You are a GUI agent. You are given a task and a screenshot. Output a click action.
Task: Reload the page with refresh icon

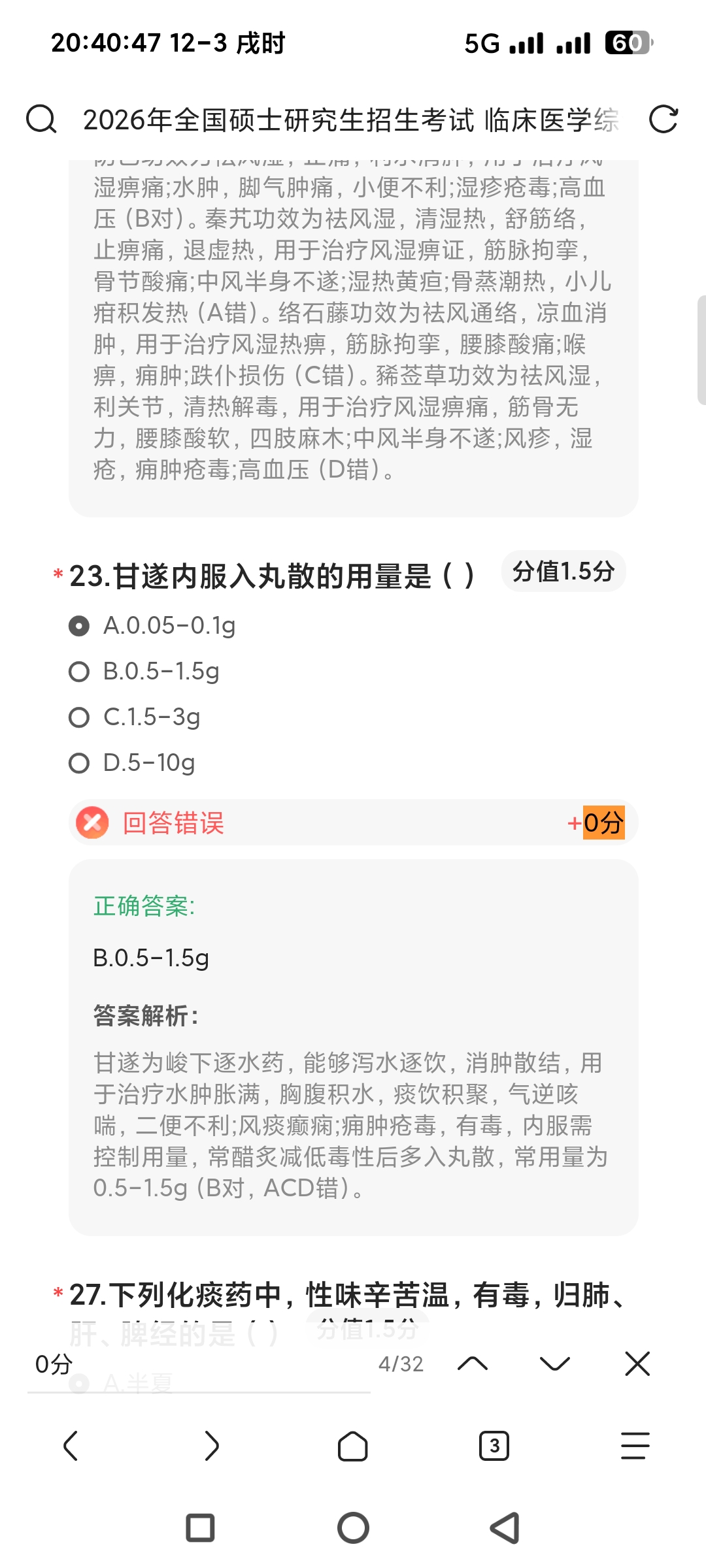[663, 120]
